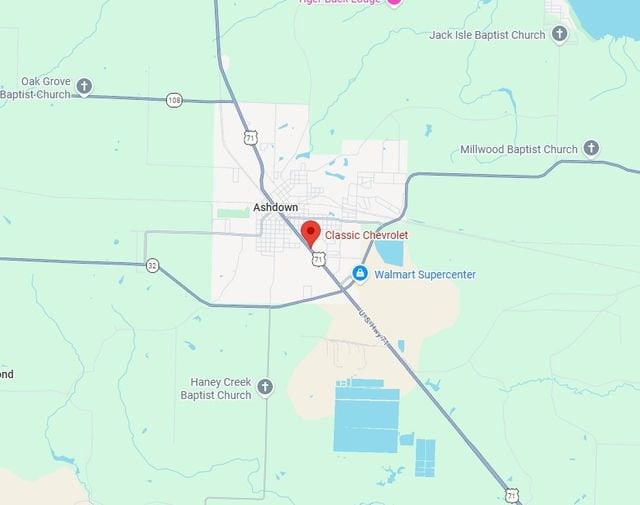The width and height of the screenshot is (640, 505).
Task: Select the Oak Grove Baptist Church marker
Action: [84, 87]
